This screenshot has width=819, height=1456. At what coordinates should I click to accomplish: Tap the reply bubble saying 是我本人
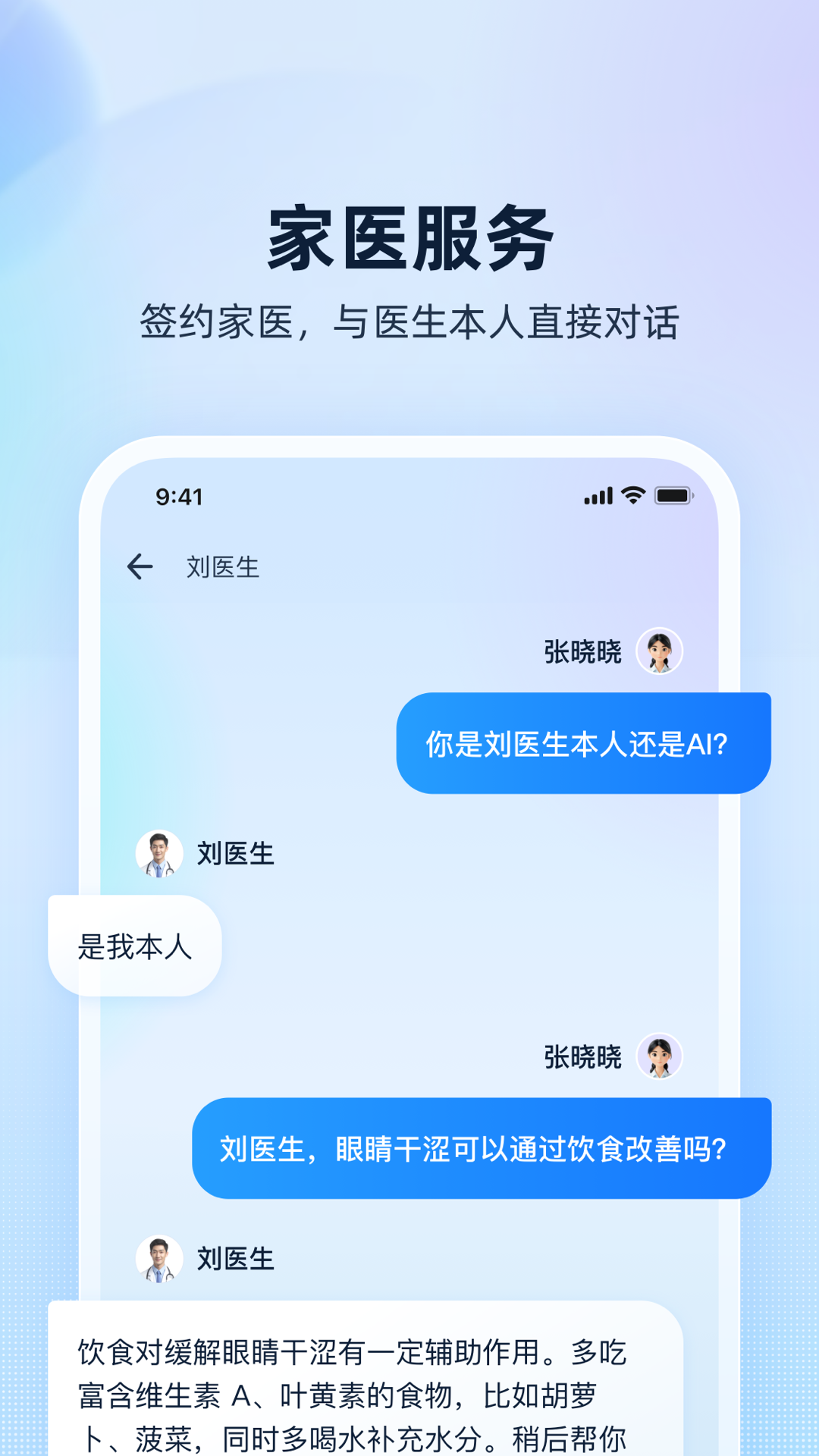[x=133, y=946]
